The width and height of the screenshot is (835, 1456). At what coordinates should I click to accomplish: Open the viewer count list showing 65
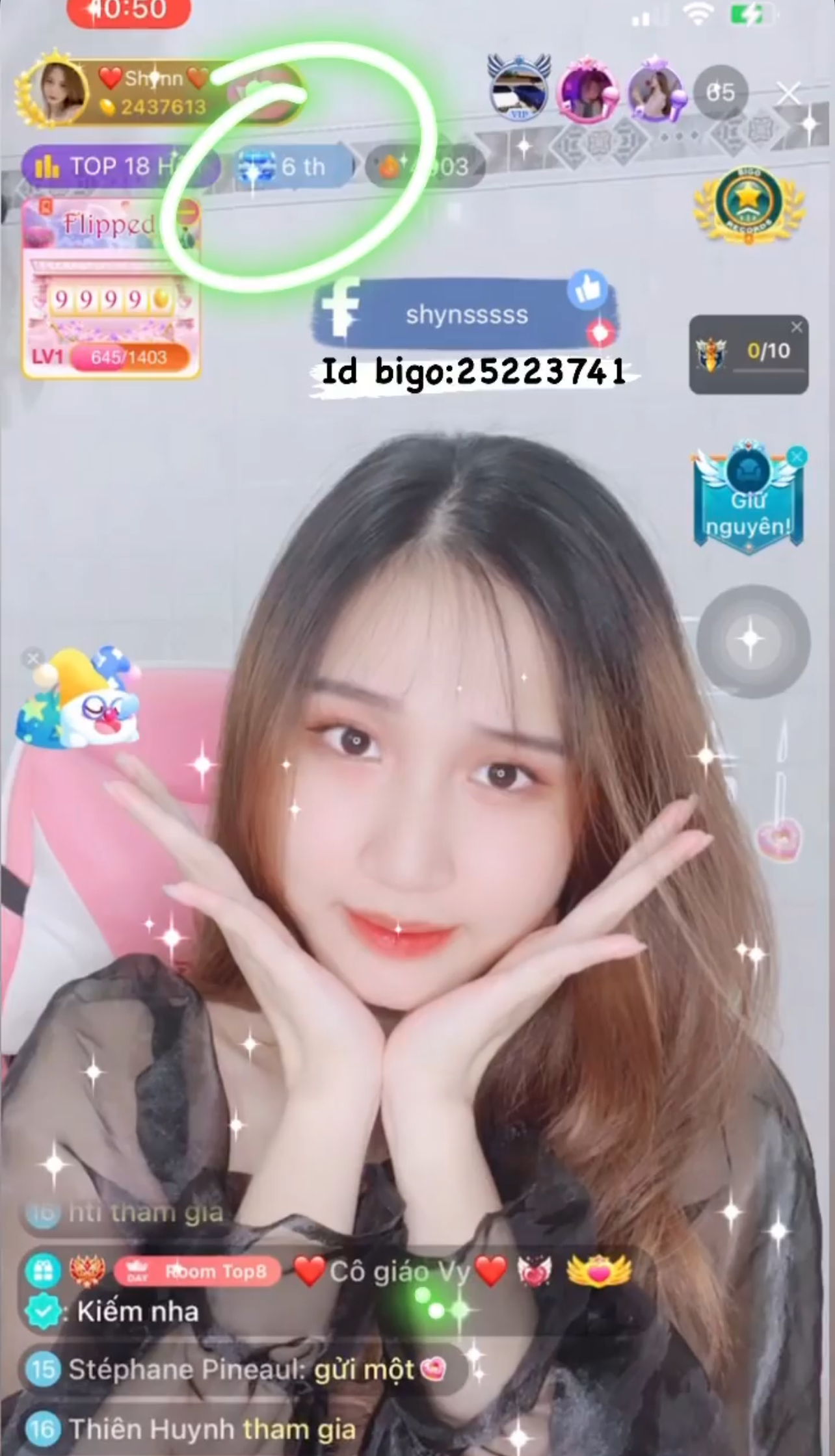click(x=720, y=93)
